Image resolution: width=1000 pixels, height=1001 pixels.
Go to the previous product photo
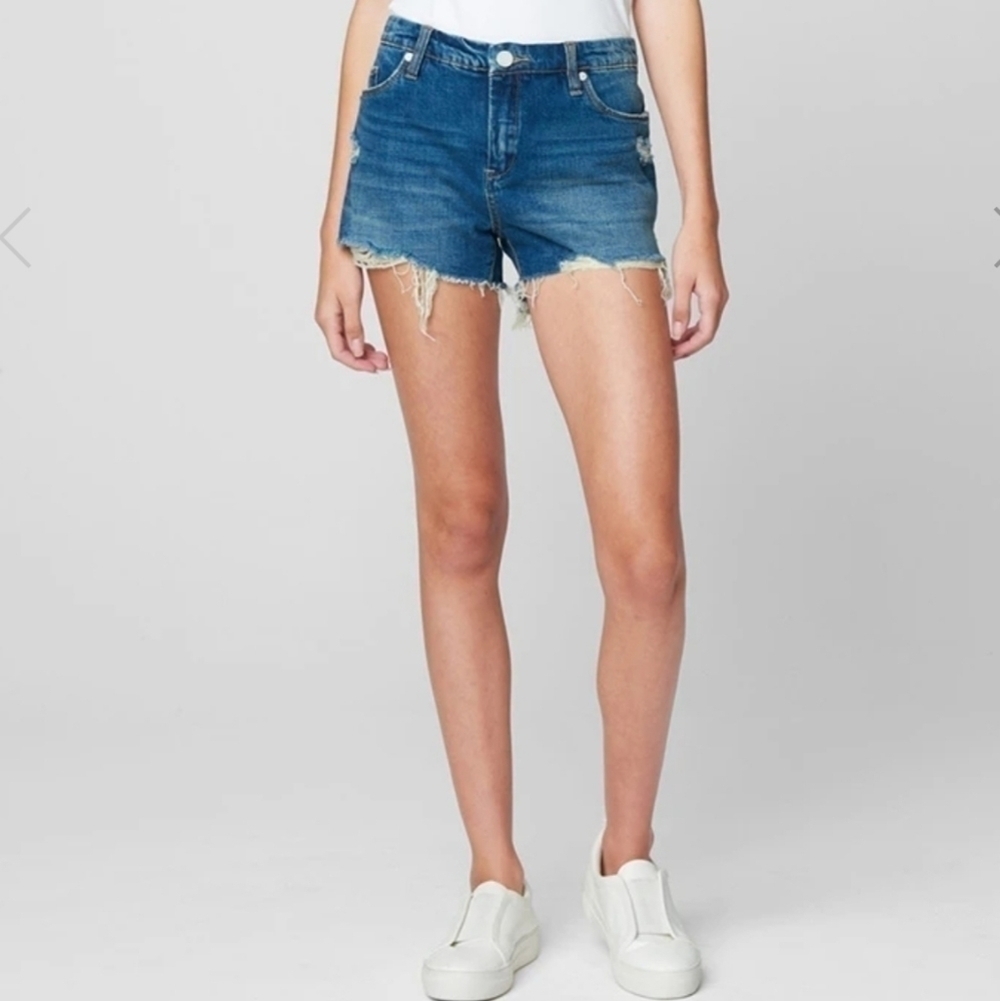point(15,237)
